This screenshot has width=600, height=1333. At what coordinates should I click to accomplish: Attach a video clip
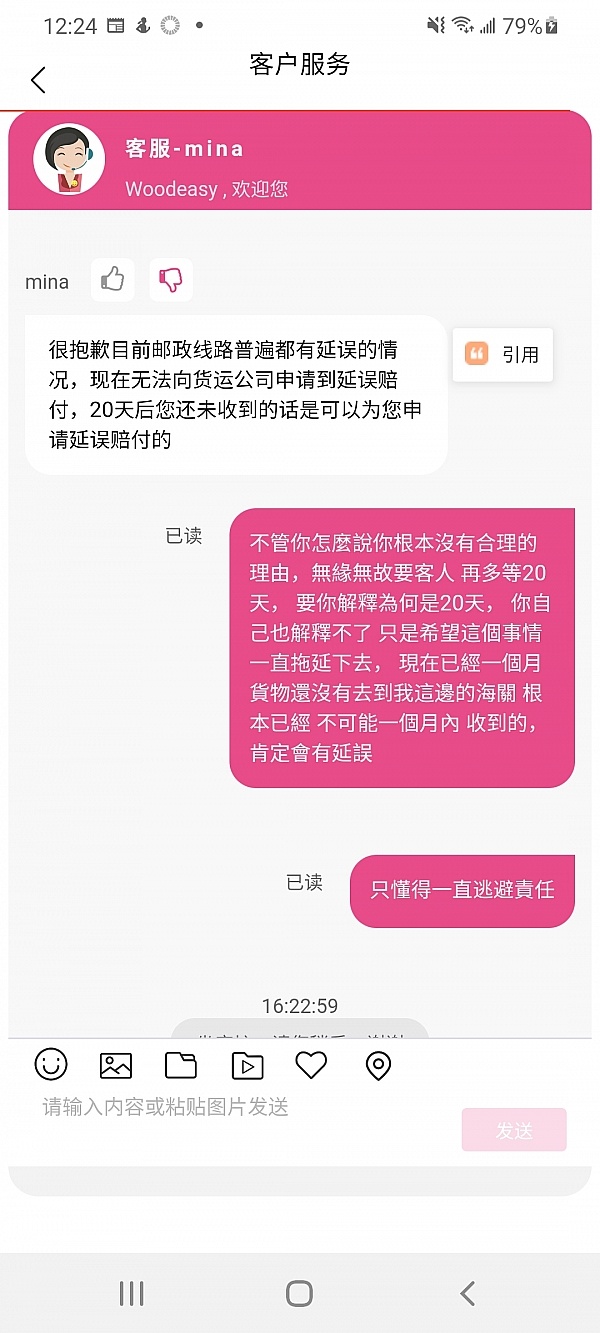(247, 1065)
